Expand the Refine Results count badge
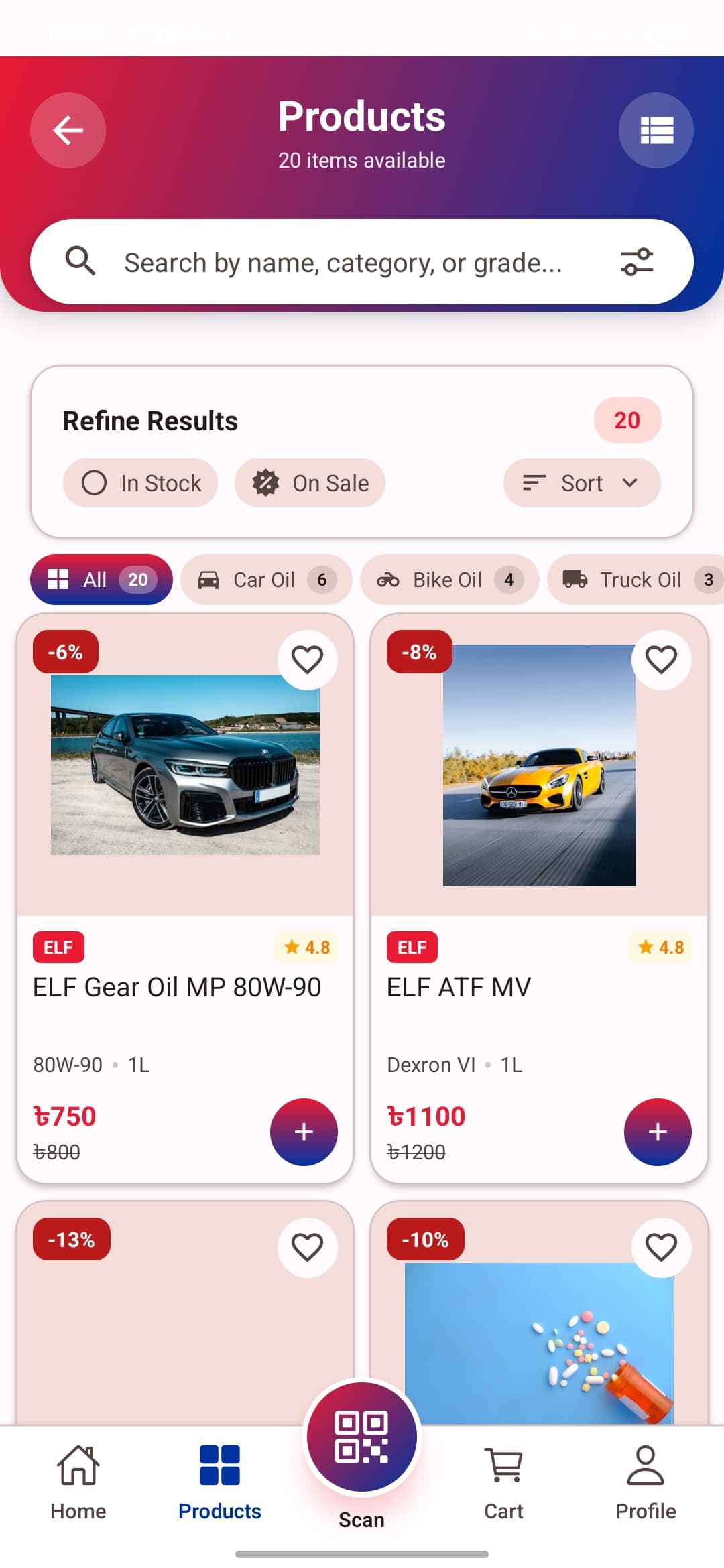This screenshot has height=1568, width=724. [627, 419]
